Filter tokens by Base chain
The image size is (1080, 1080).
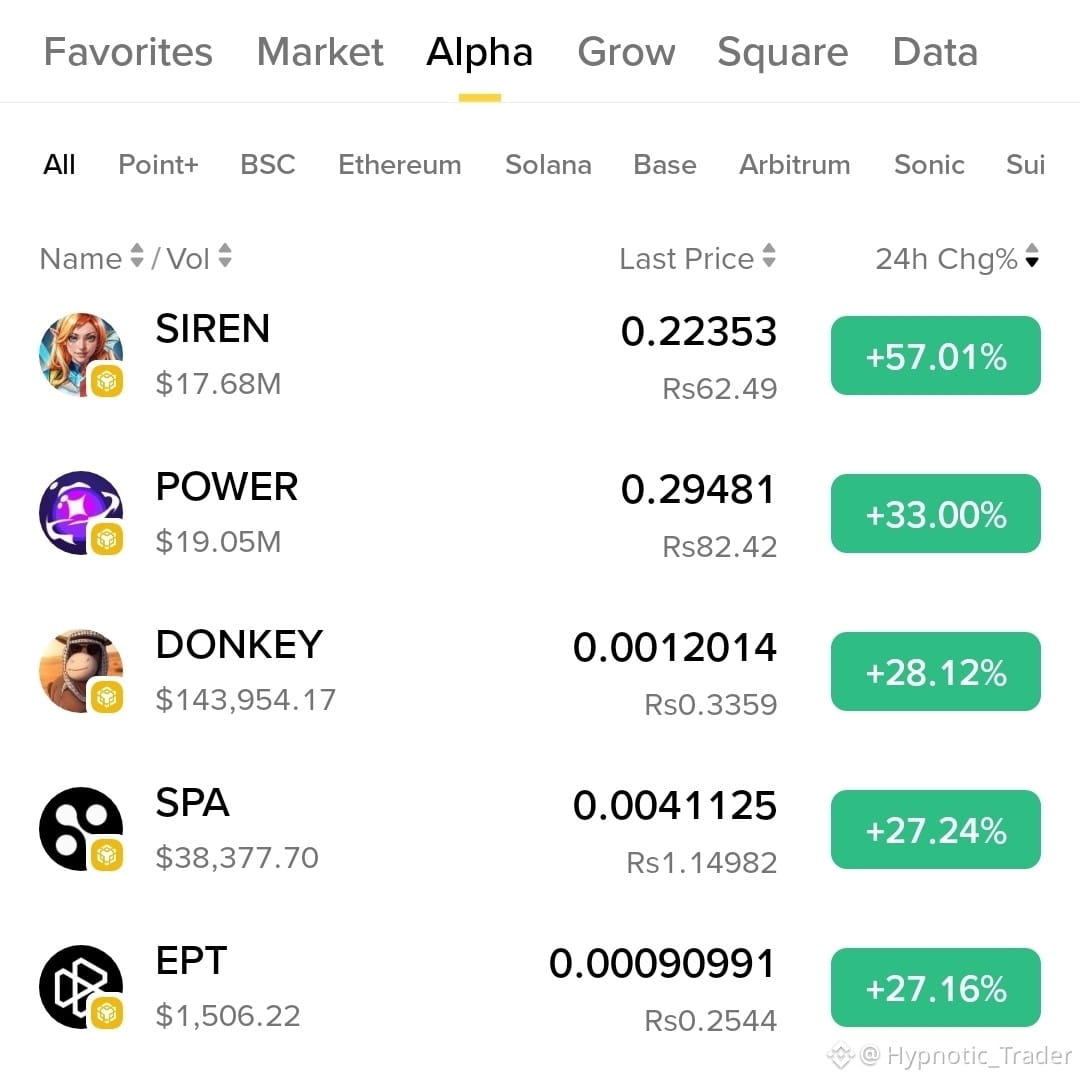(665, 164)
